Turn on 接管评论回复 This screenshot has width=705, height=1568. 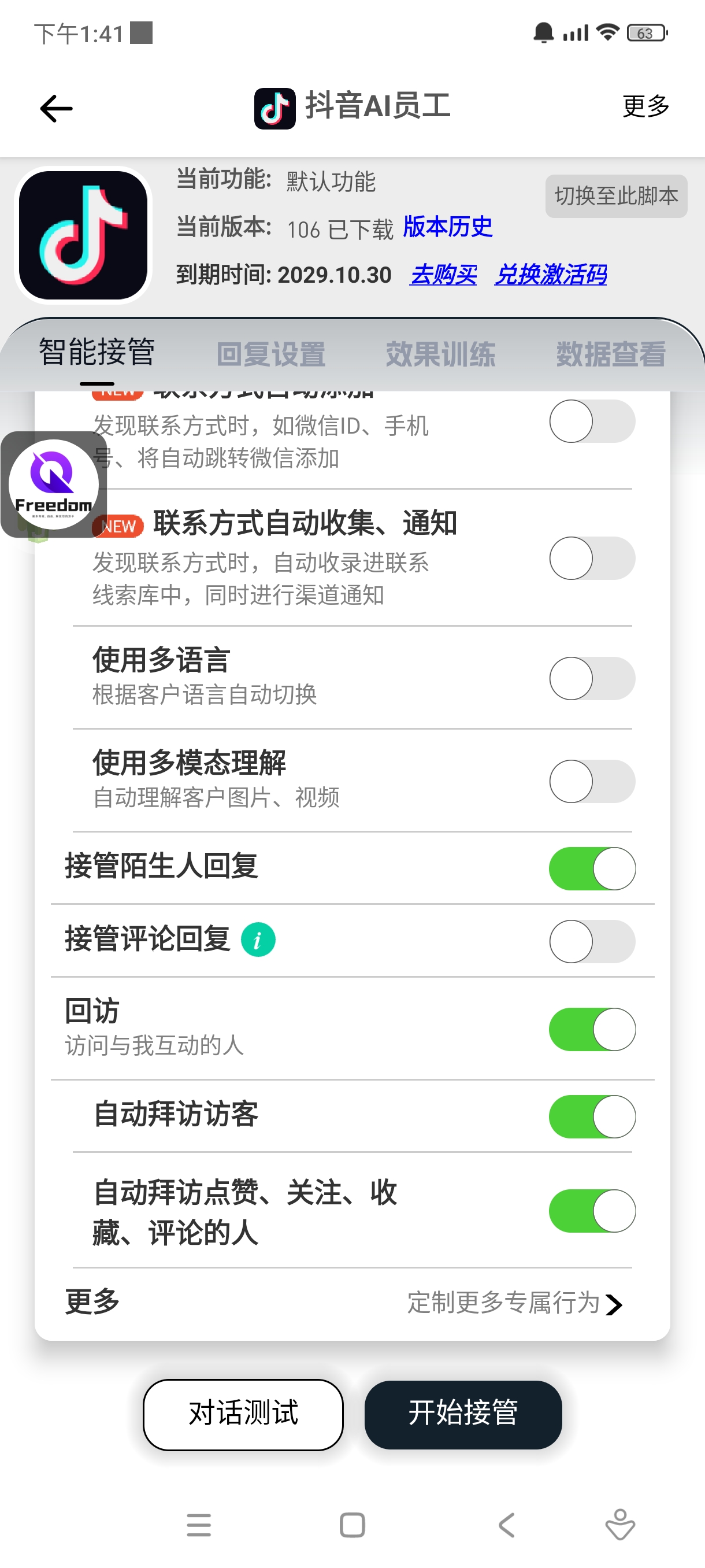[591, 941]
